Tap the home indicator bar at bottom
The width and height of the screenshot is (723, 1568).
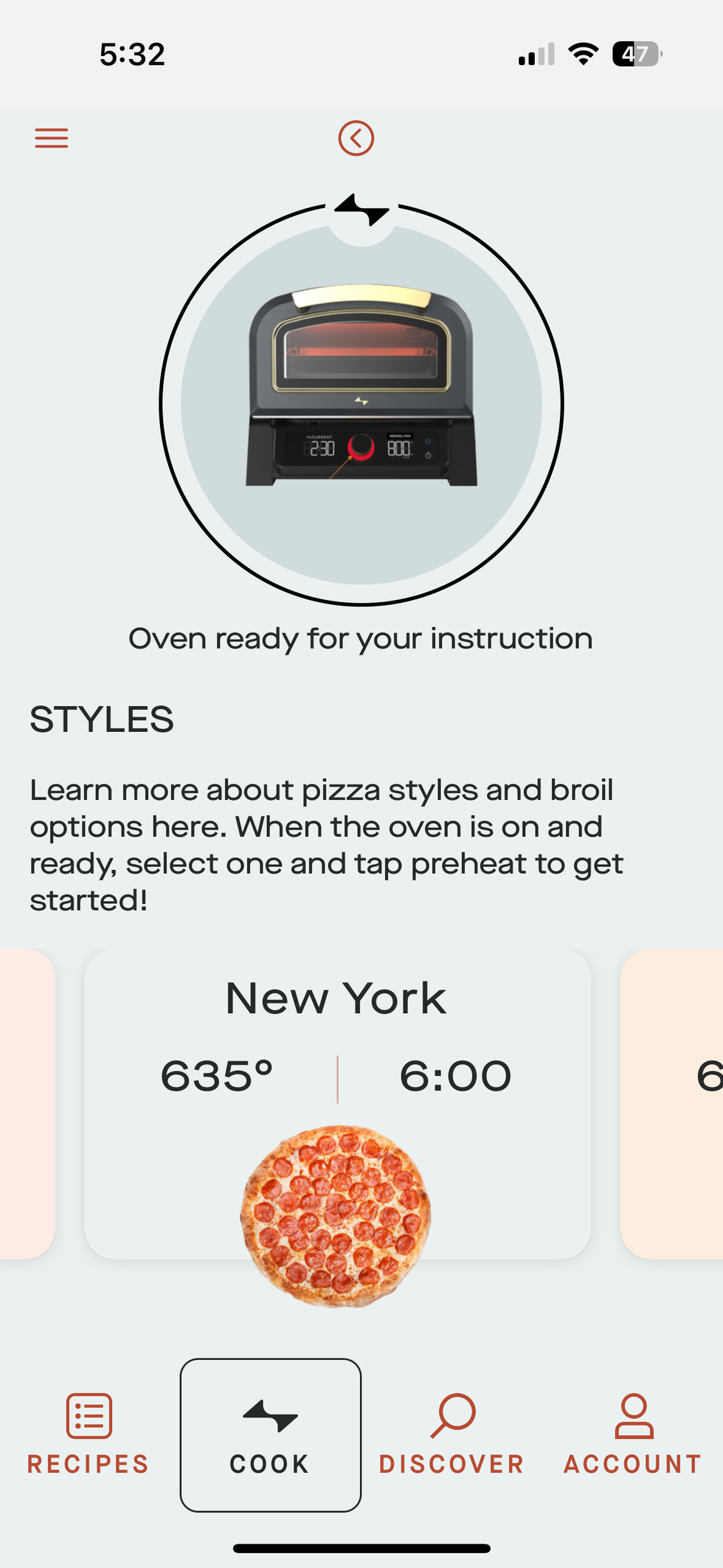click(361, 1547)
